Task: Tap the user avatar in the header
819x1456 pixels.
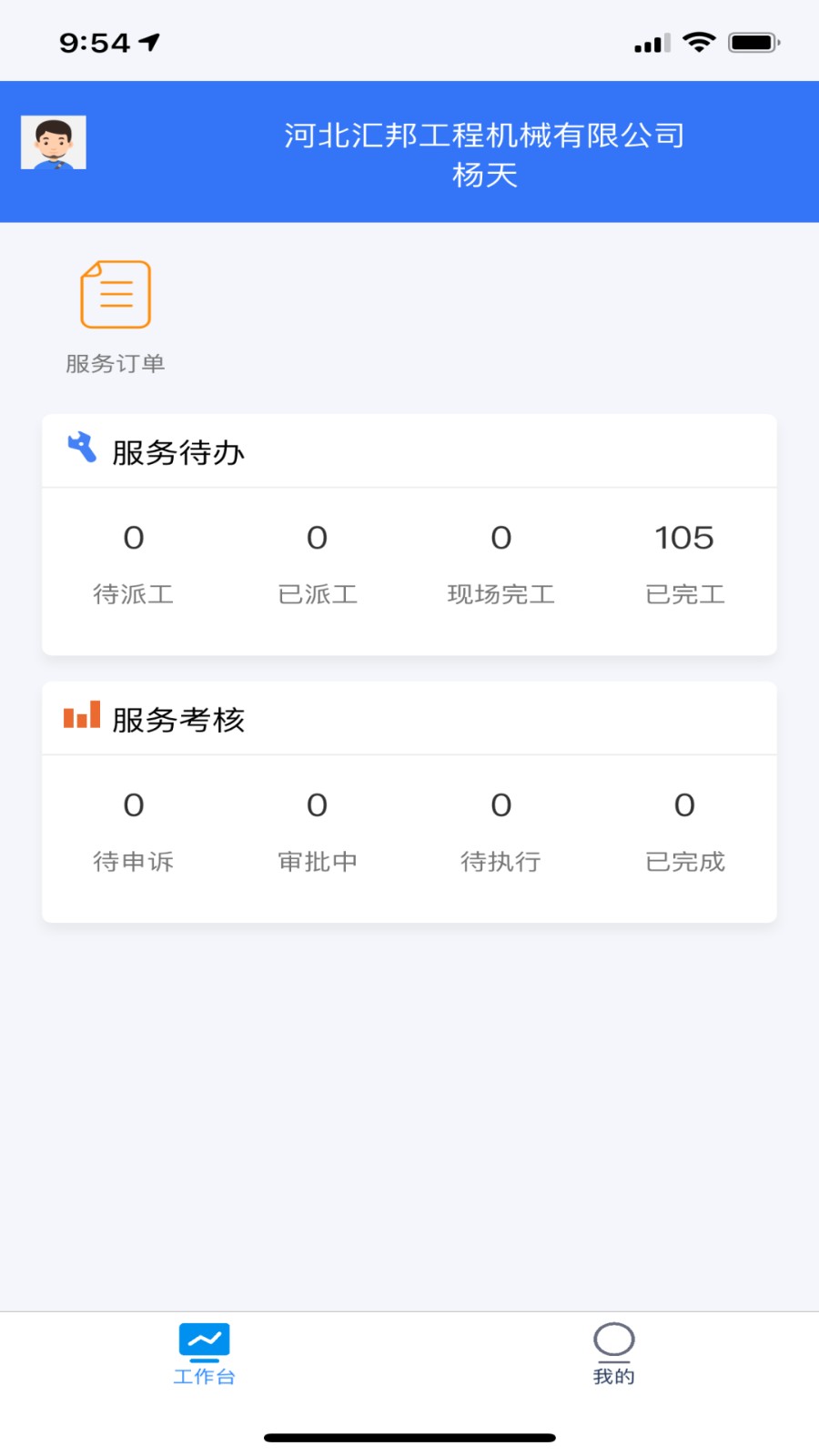Action: [x=54, y=141]
